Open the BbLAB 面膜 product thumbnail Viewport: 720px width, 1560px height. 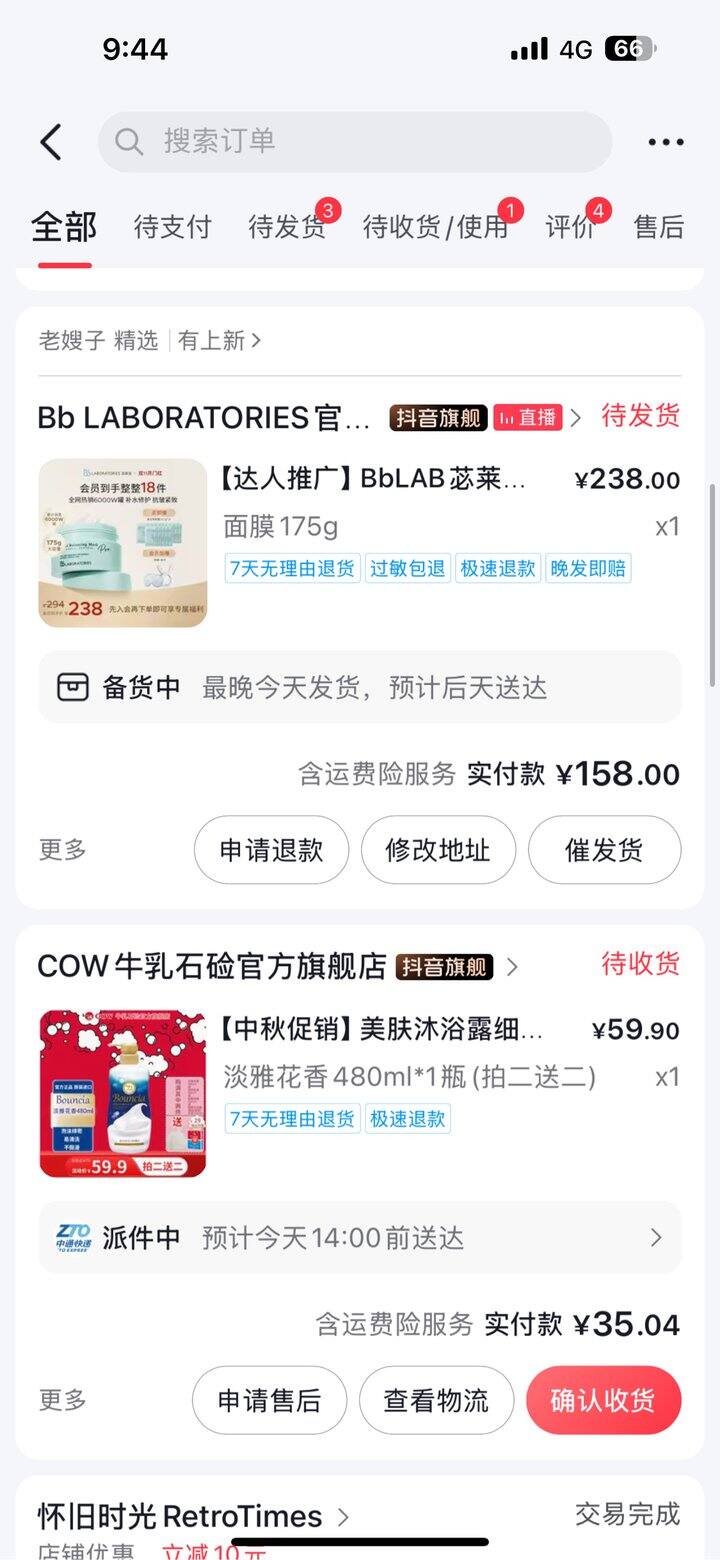coord(123,543)
